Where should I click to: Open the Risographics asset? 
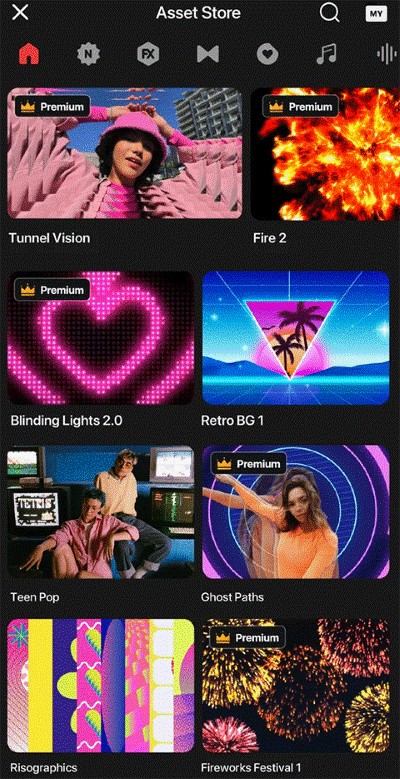tap(101, 686)
